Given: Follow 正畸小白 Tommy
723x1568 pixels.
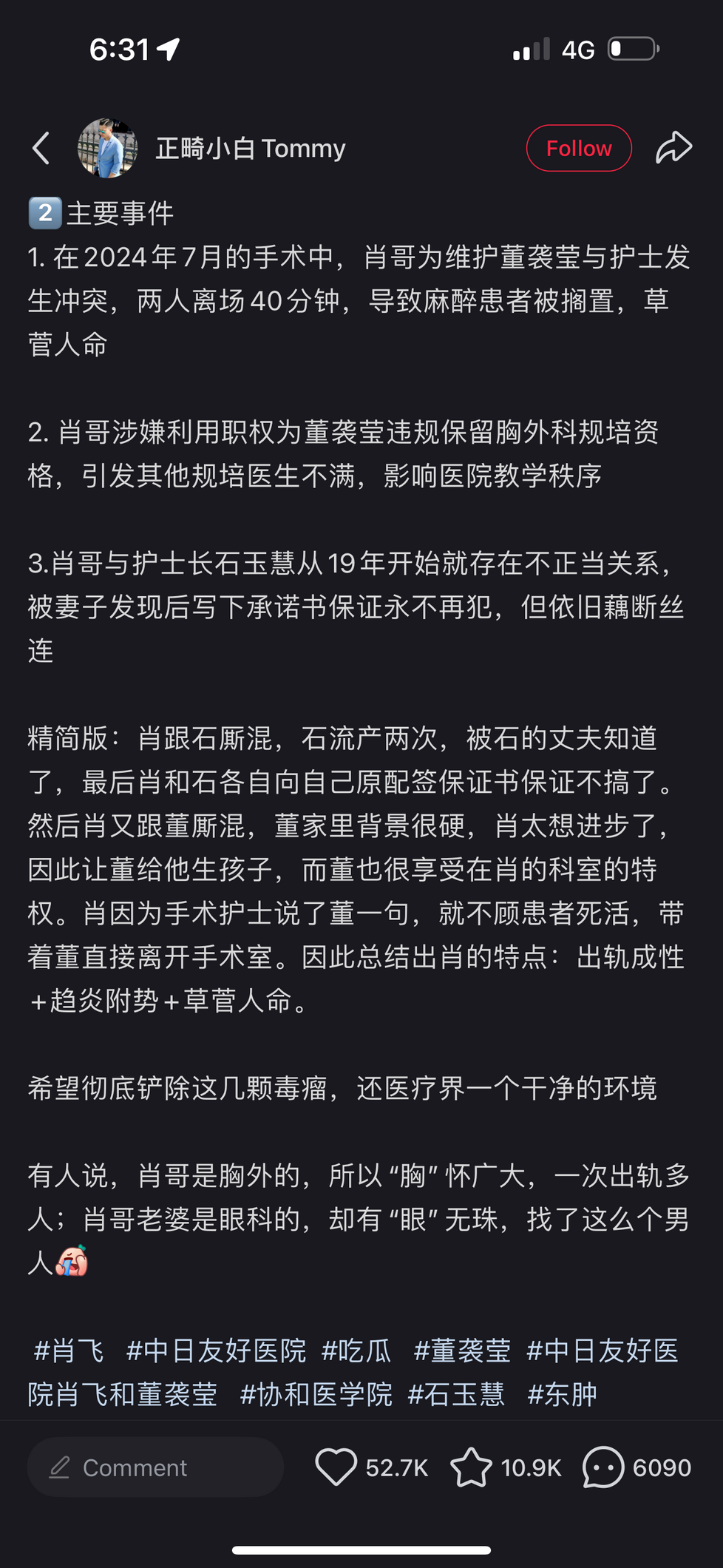Looking at the screenshot, I should click(579, 148).
